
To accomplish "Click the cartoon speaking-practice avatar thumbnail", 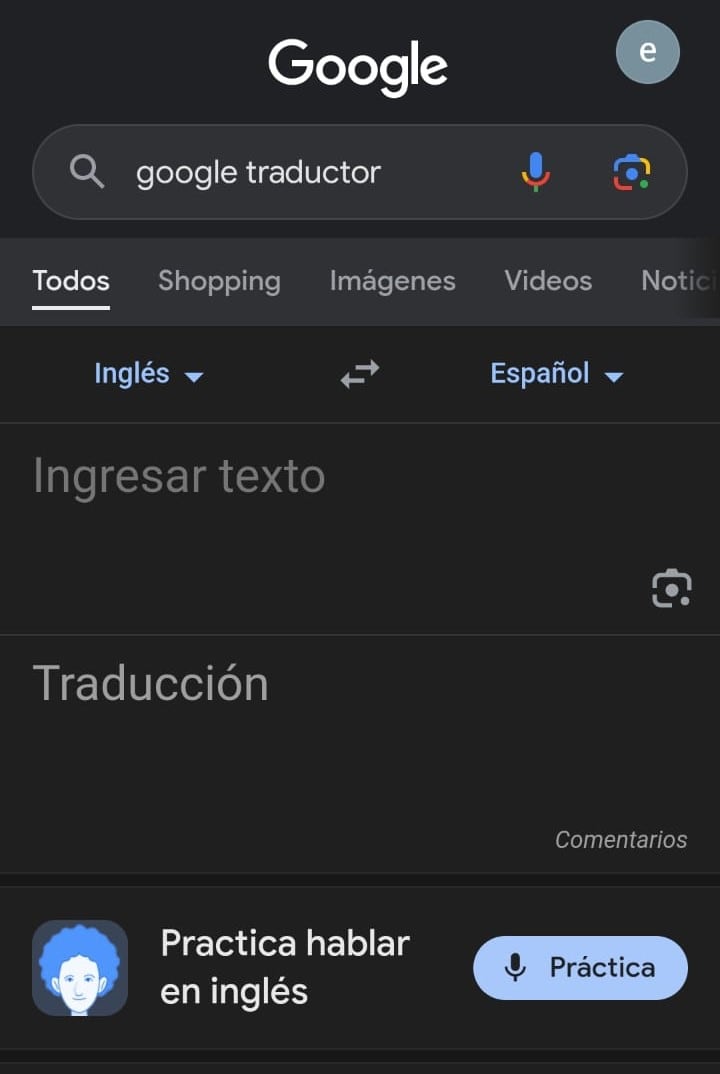I will 80,967.
